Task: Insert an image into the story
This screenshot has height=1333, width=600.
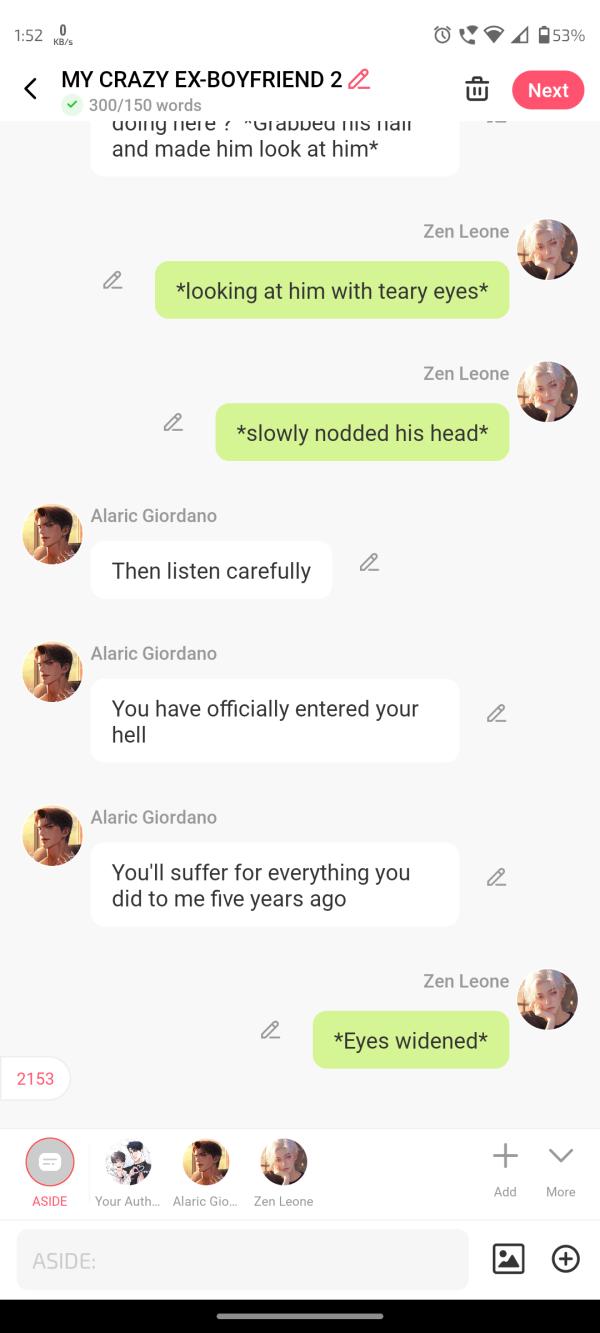Action: coord(508,1259)
